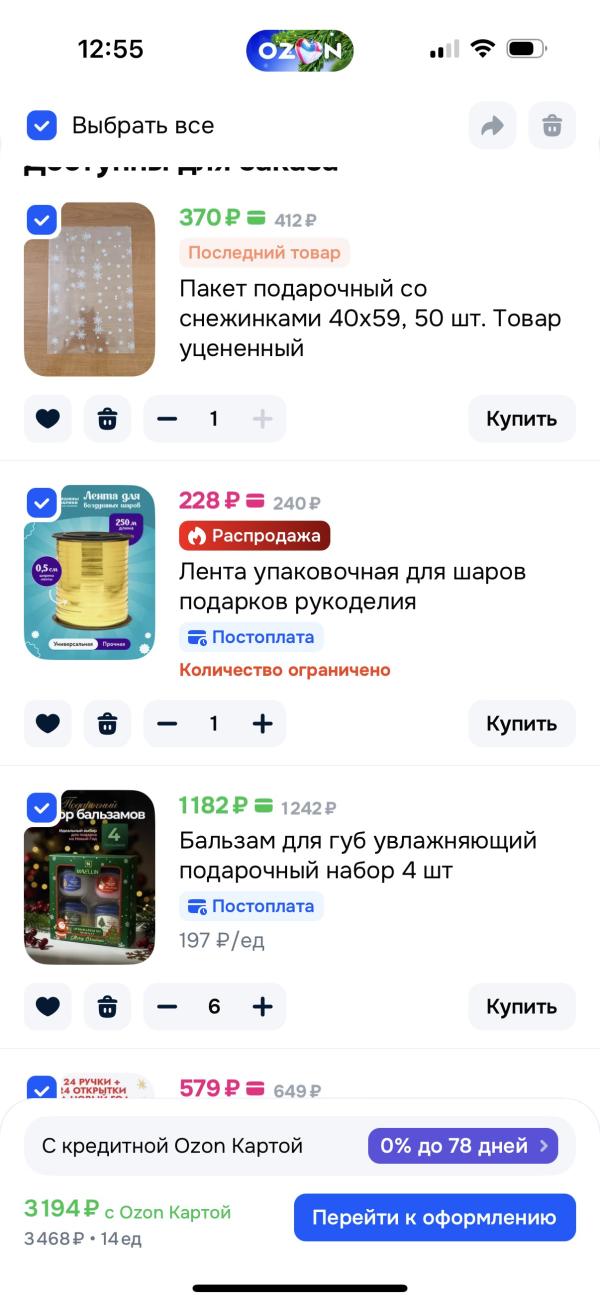600x1303 pixels.
Task: Open the 0% до 78 дней offer
Action: click(x=462, y=1146)
